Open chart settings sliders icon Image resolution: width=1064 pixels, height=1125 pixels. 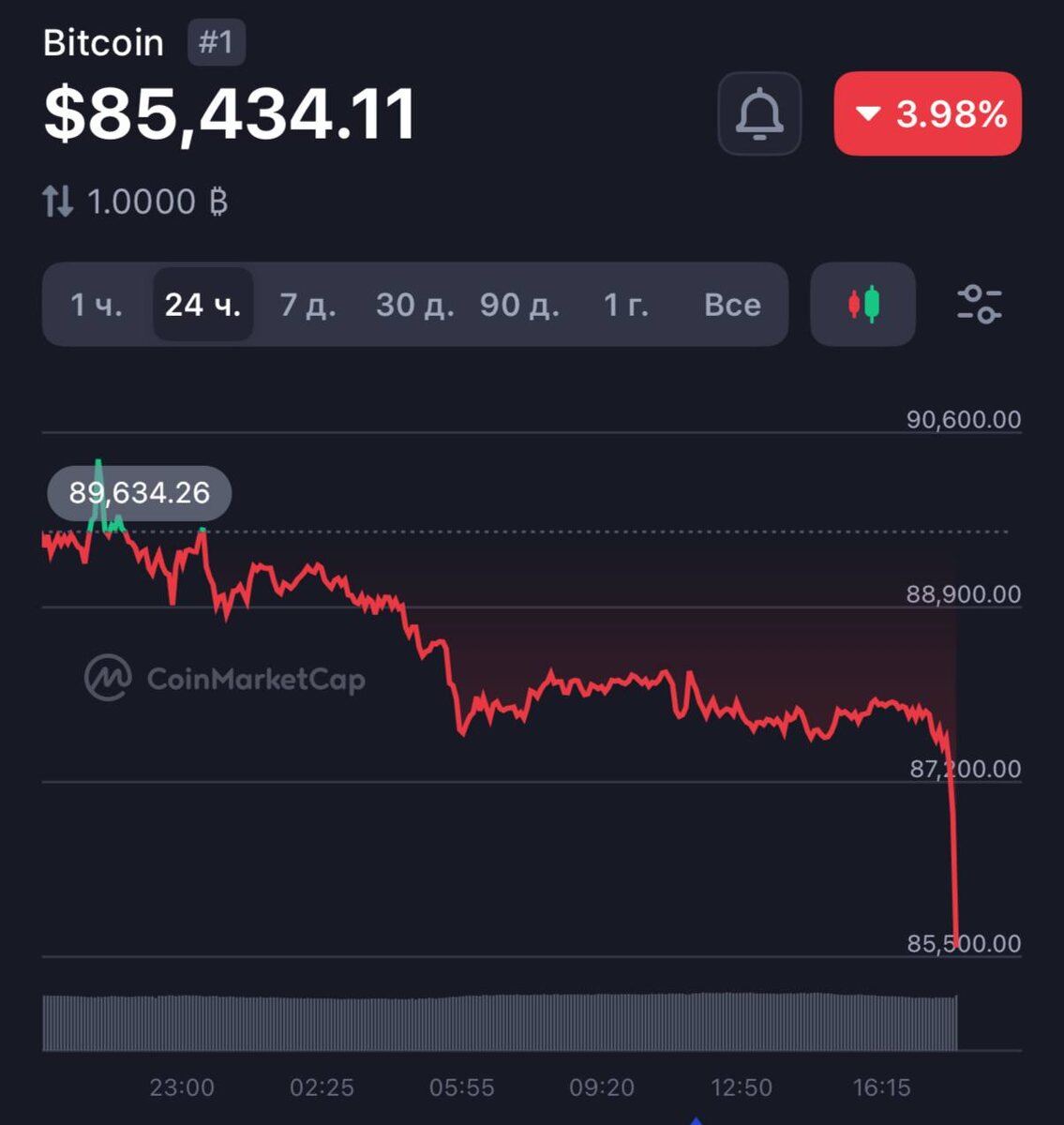click(x=980, y=305)
